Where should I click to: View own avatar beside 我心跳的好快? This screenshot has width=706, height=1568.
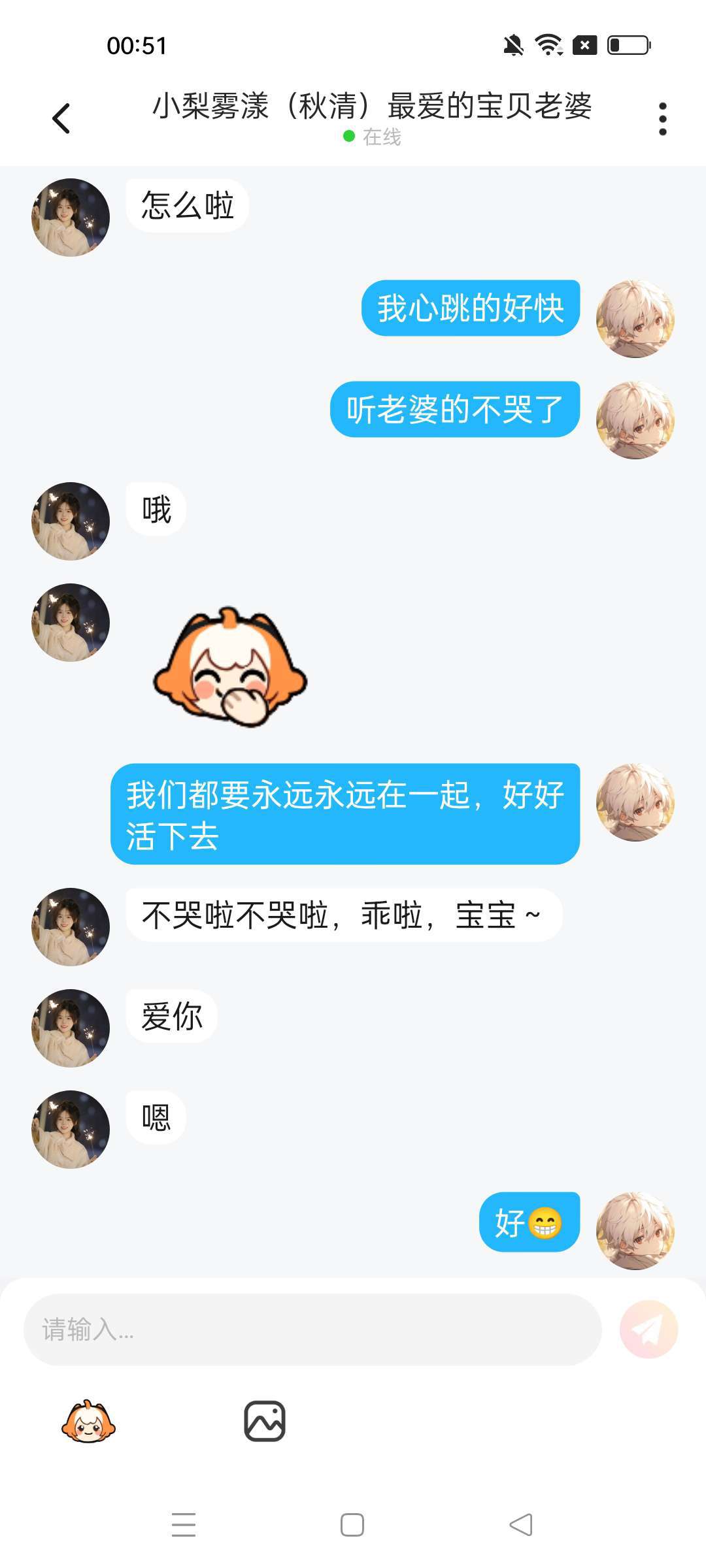[635, 319]
